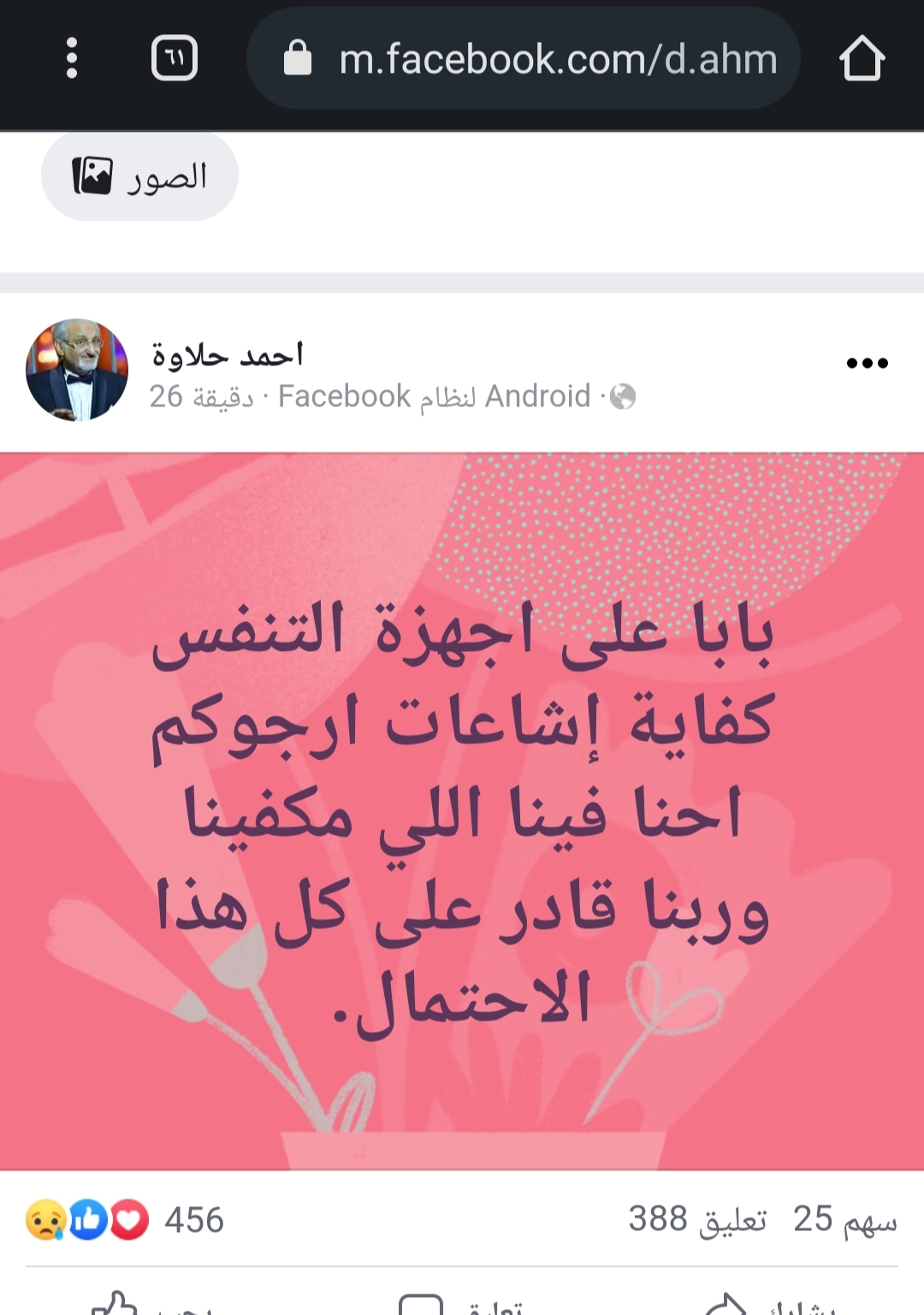View the 456 reactions list
Image resolution: width=924 pixels, height=1315 pixels.
pyautogui.click(x=127, y=1220)
